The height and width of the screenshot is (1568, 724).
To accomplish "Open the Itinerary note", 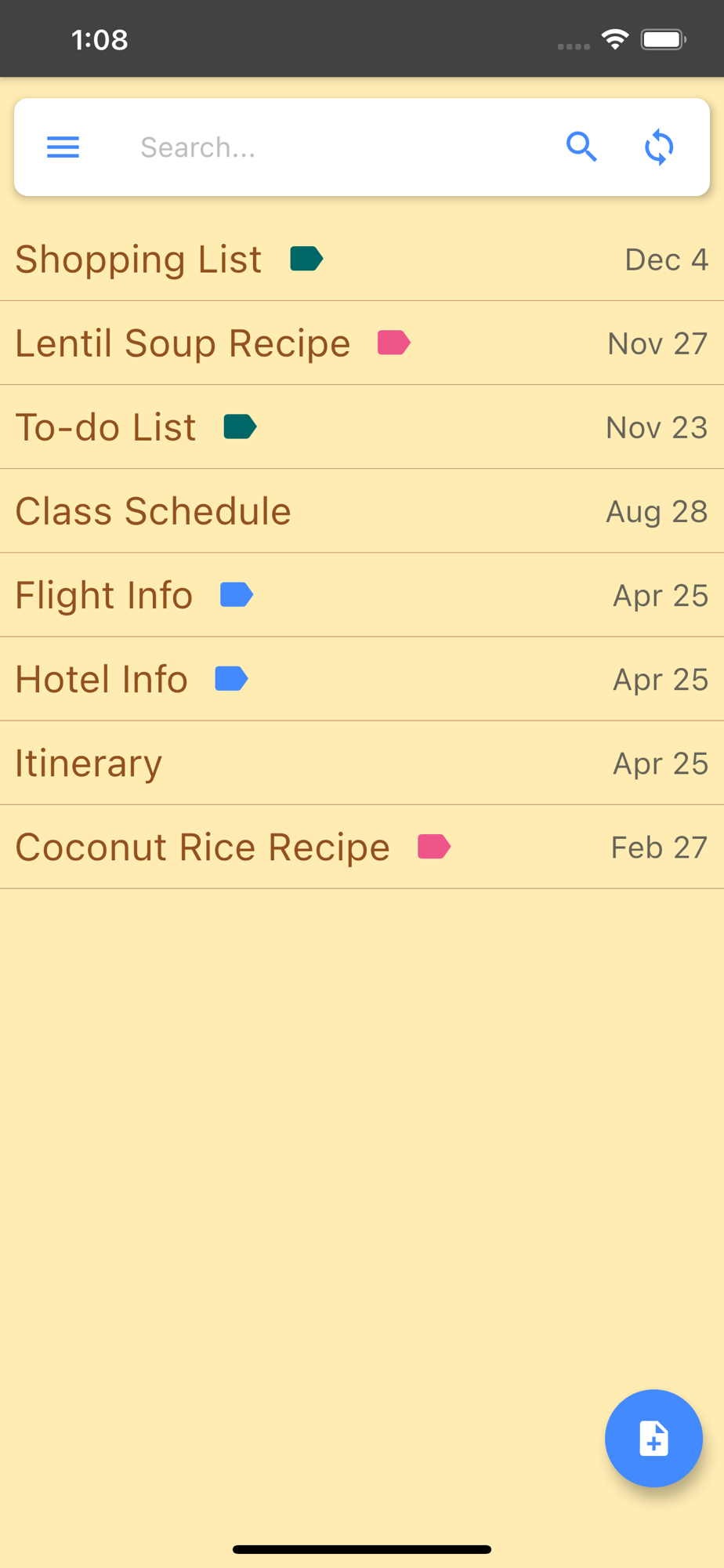I will 89,763.
